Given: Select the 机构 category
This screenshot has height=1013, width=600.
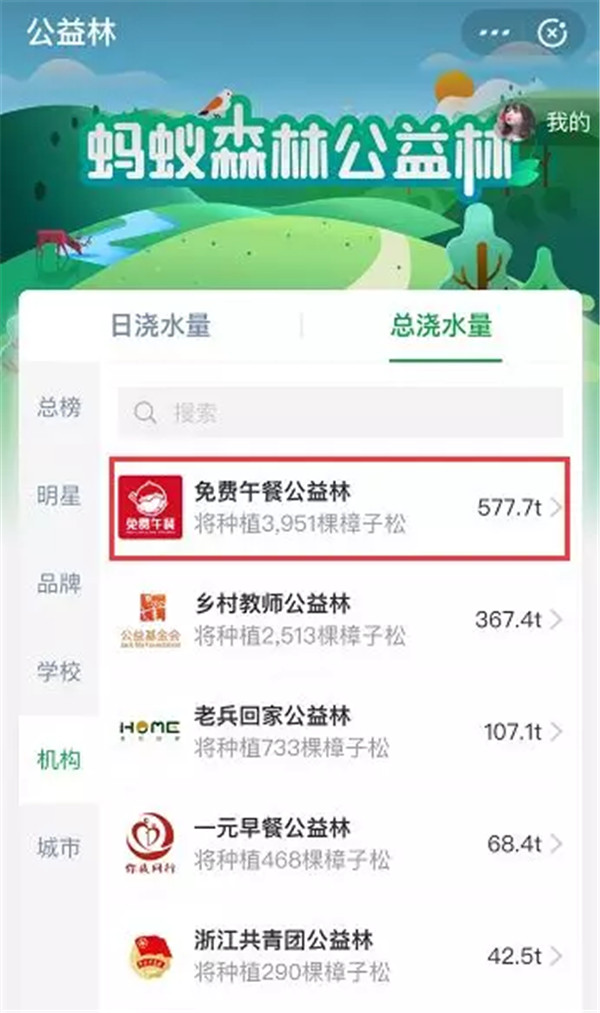Looking at the screenshot, I should tap(59, 759).
